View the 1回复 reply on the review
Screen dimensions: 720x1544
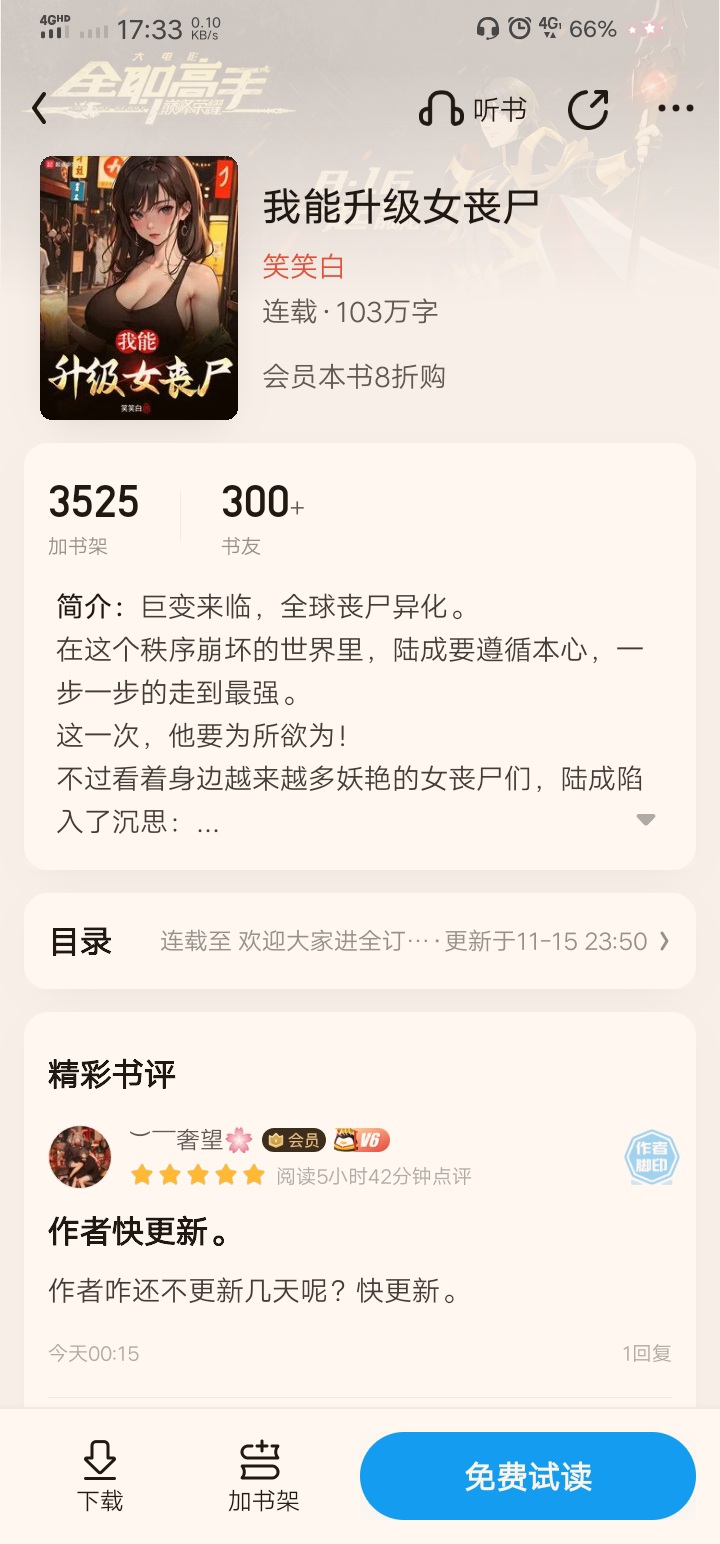pos(646,1353)
